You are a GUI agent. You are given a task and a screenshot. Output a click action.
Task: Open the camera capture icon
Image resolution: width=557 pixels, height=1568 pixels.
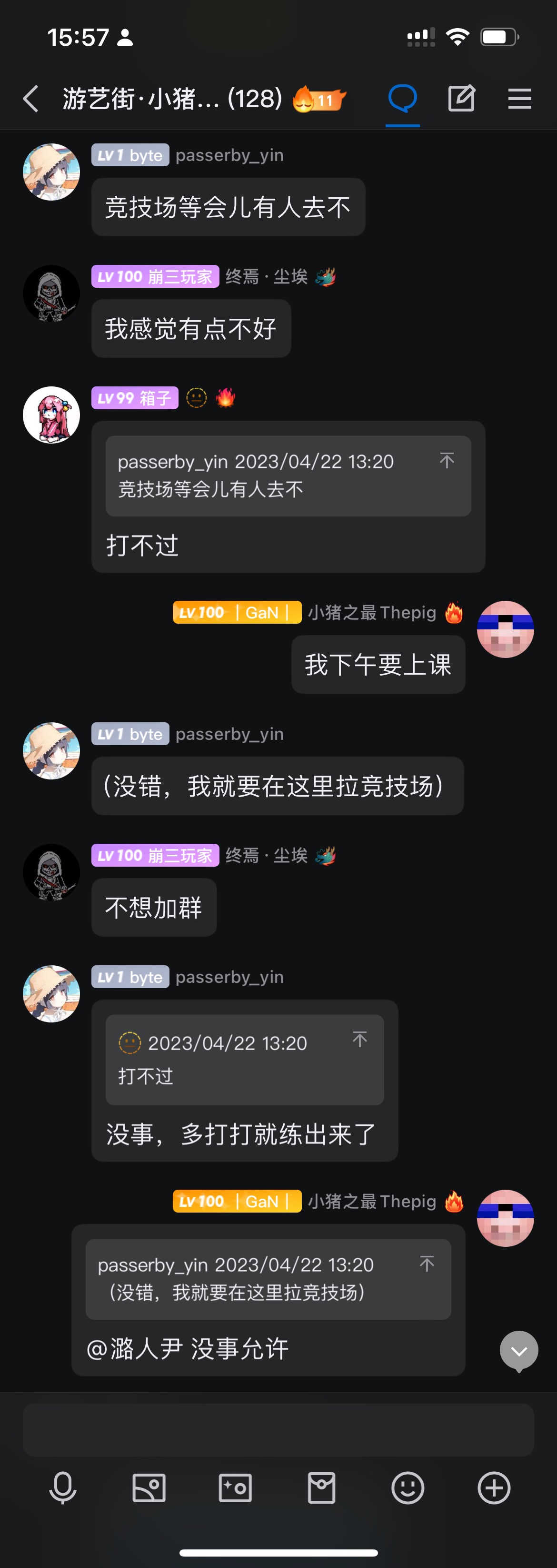(x=235, y=1488)
